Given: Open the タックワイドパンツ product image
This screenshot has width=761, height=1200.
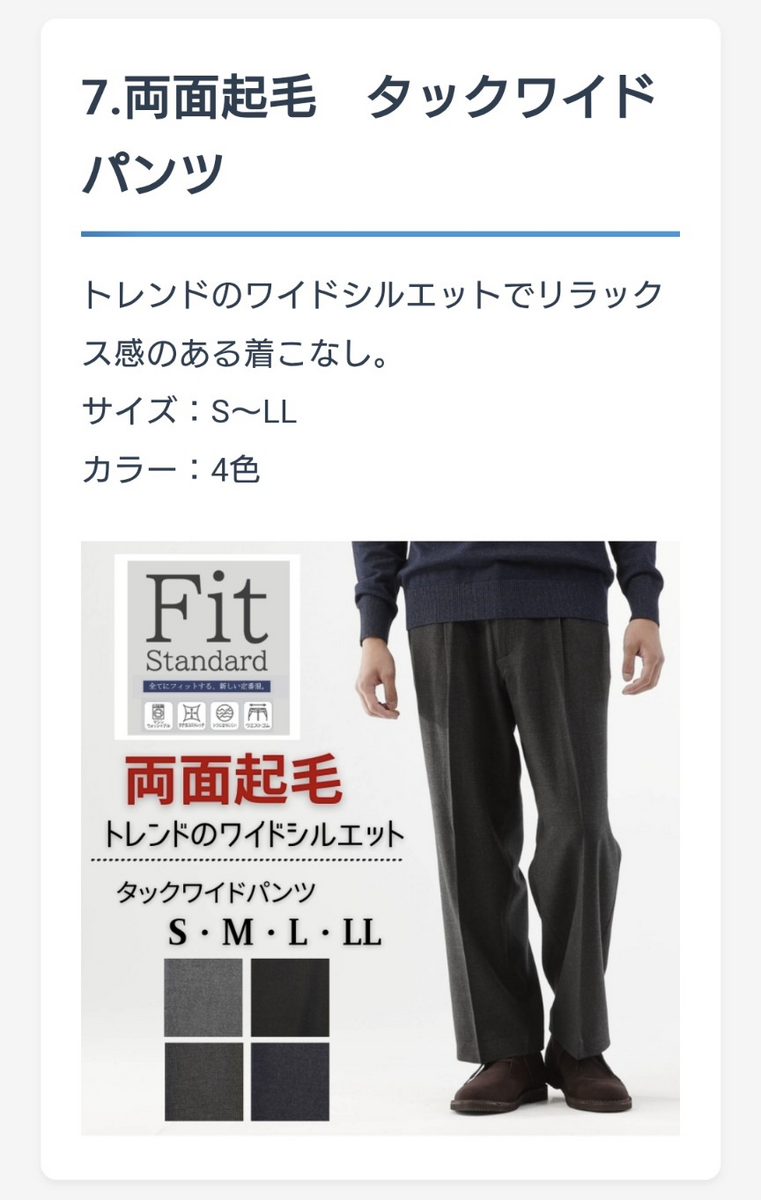Looking at the screenshot, I should (380, 838).
